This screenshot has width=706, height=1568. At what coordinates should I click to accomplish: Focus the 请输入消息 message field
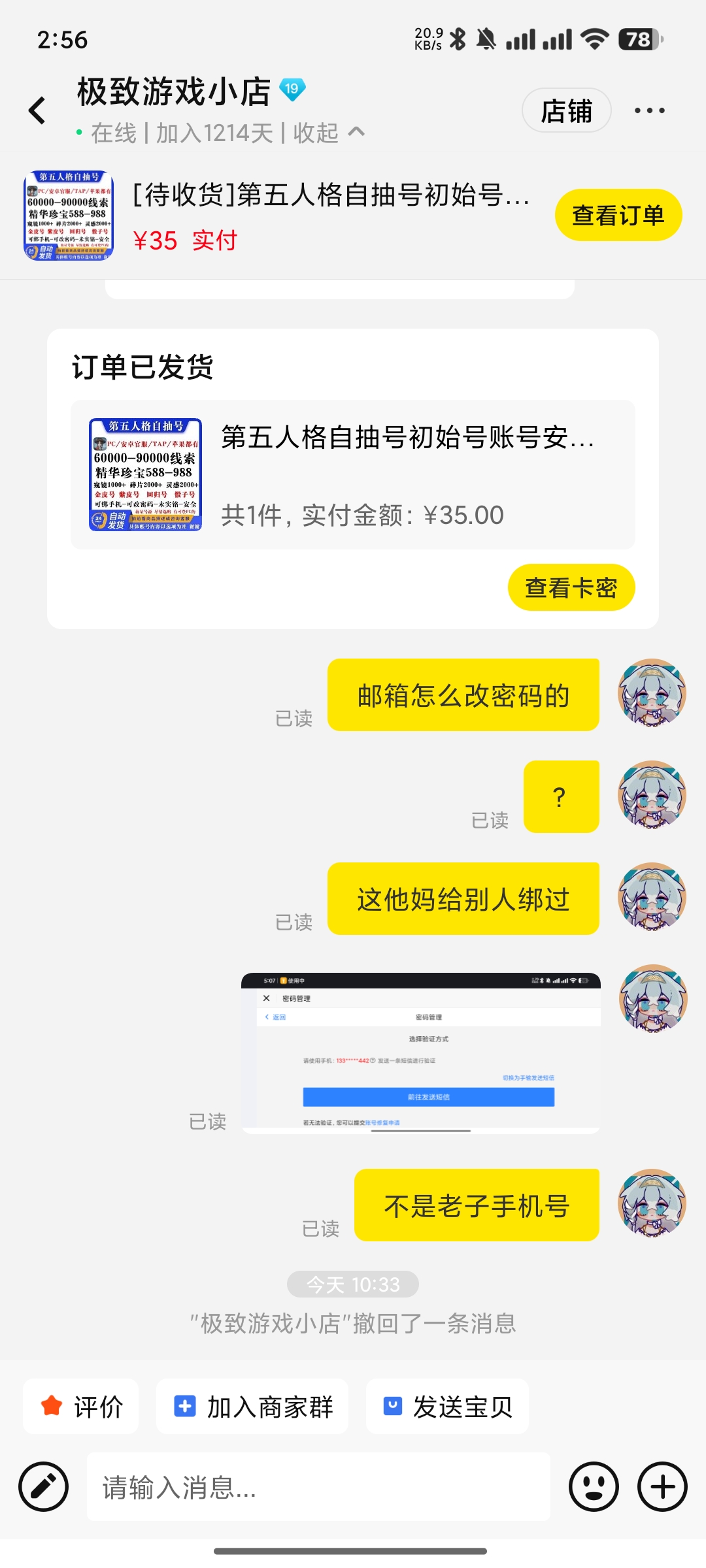click(x=318, y=1487)
